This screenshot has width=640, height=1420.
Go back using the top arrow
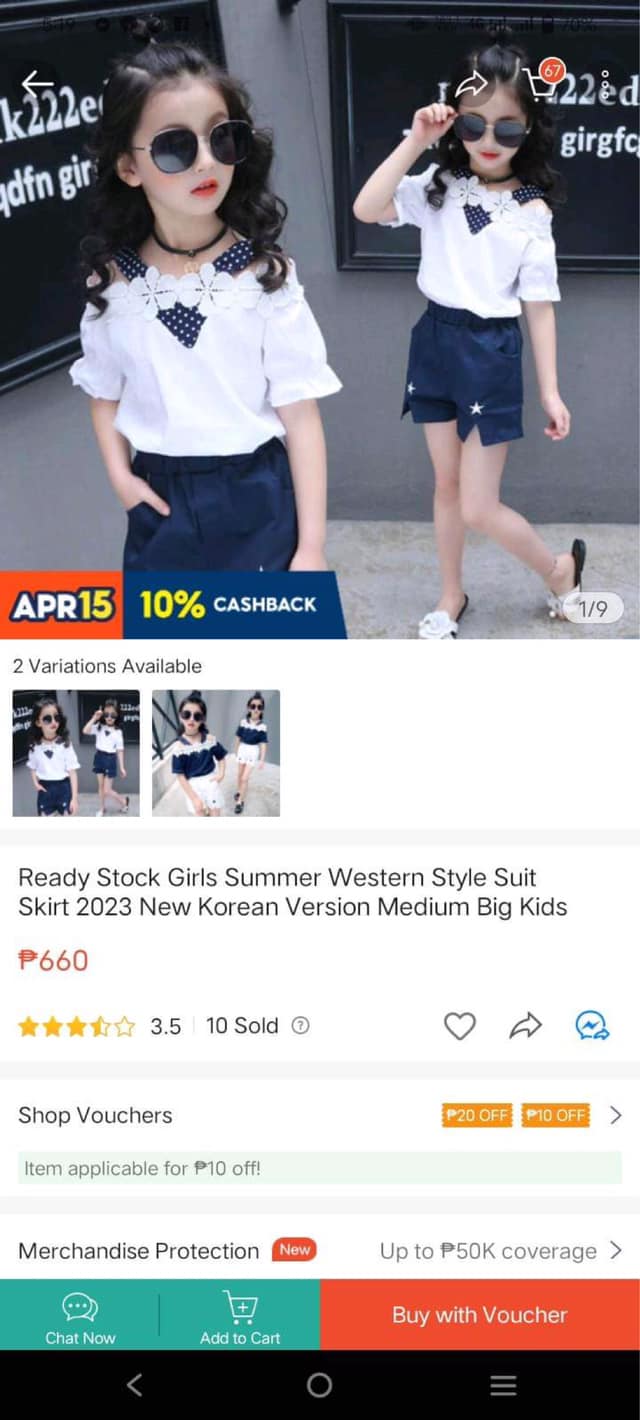tap(38, 84)
